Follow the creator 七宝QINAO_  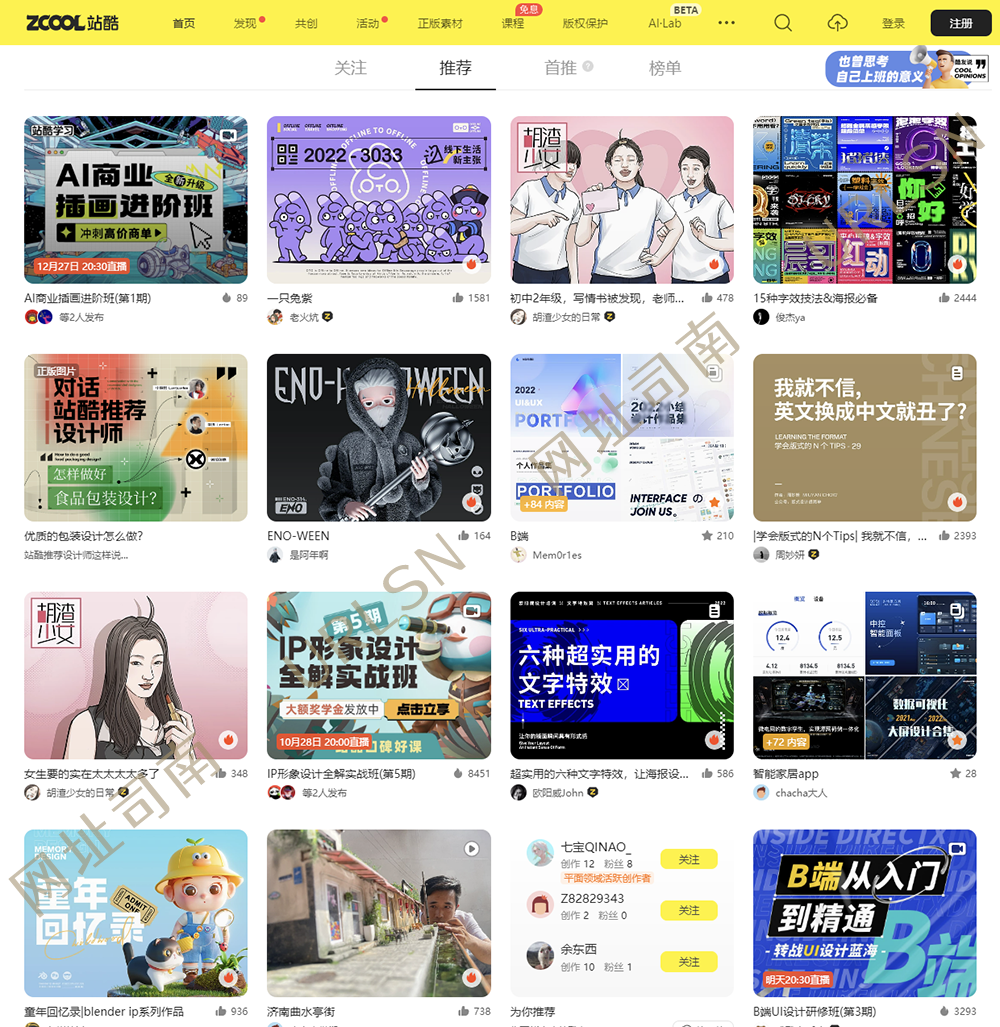(x=689, y=860)
